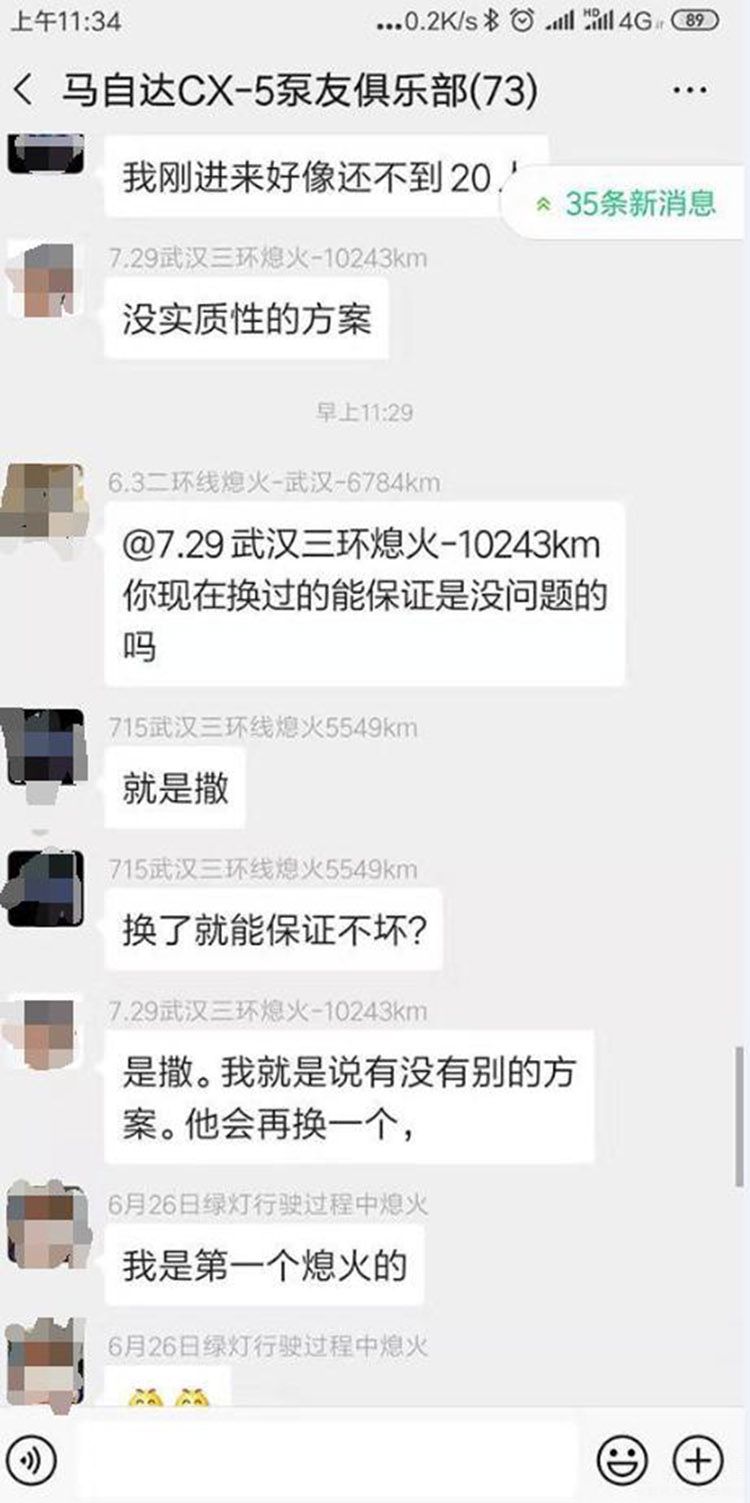The width and height of the screenshot is (750, 1503).
Task: Open the emoji picker
Action: coord(622,1461)
